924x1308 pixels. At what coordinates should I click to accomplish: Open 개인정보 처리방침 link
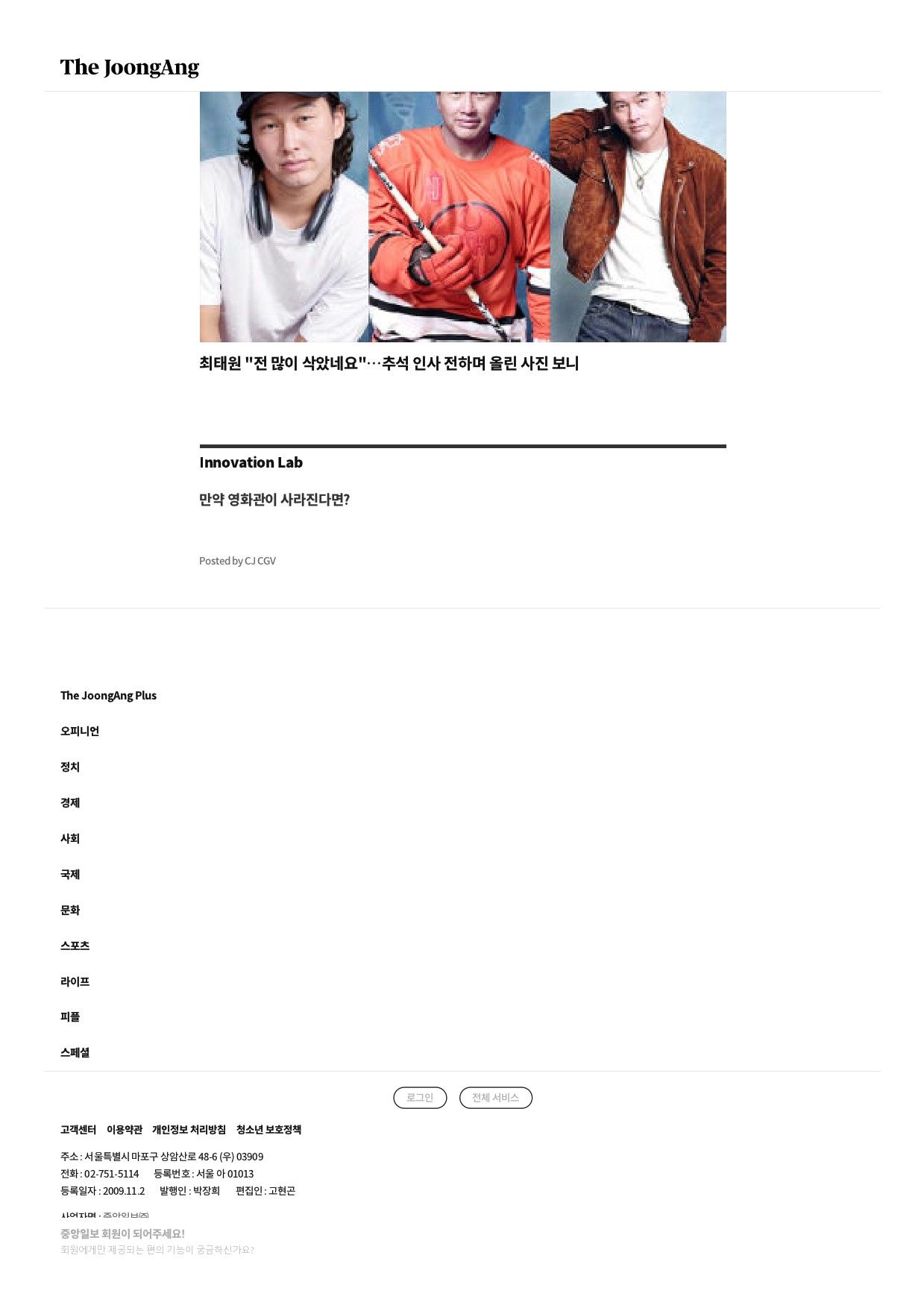click(x=189, y=1130)
